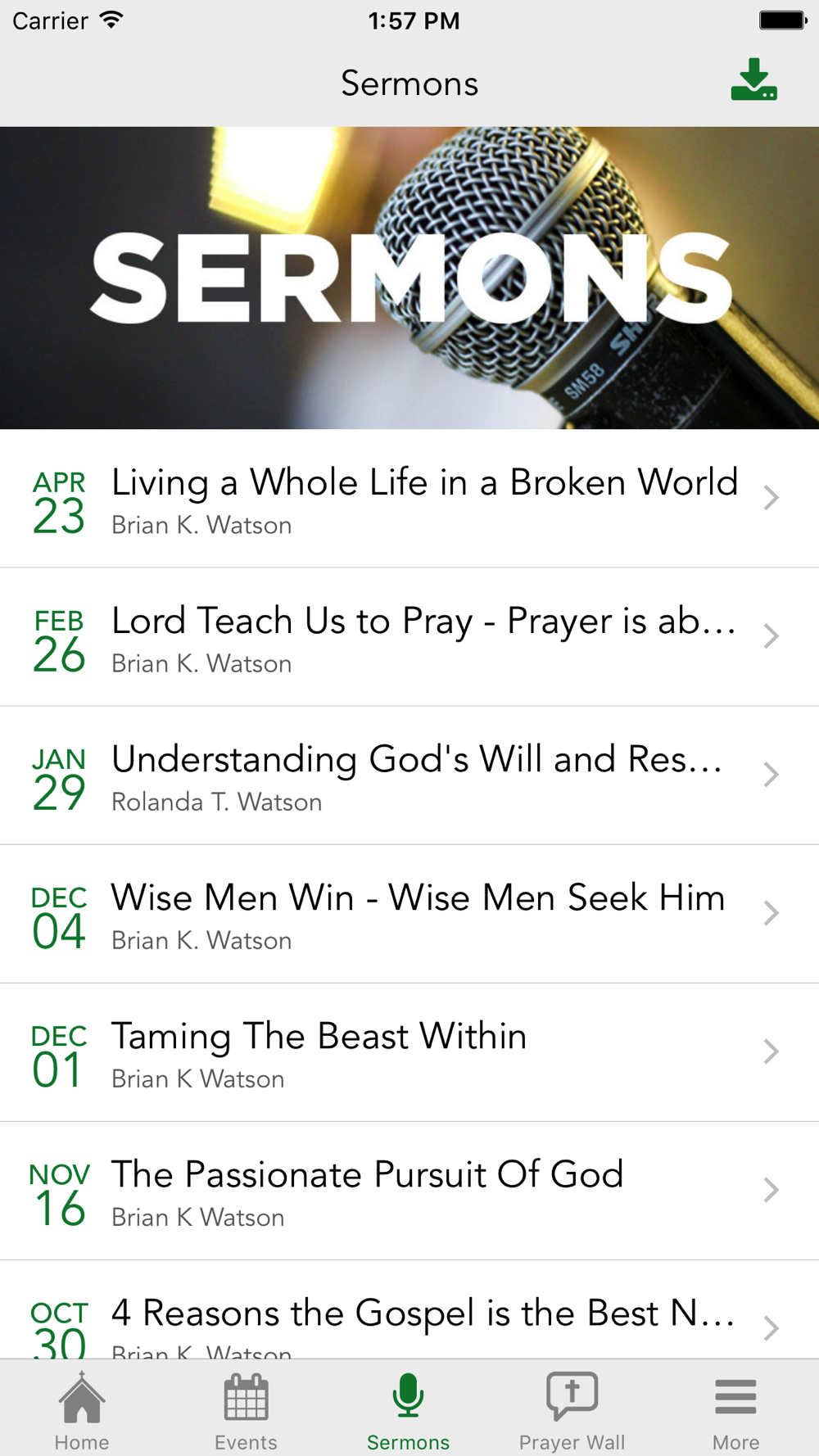
Task: Select Understanding God's Will sermon by Rolanda
Action: tap(409, 775)
